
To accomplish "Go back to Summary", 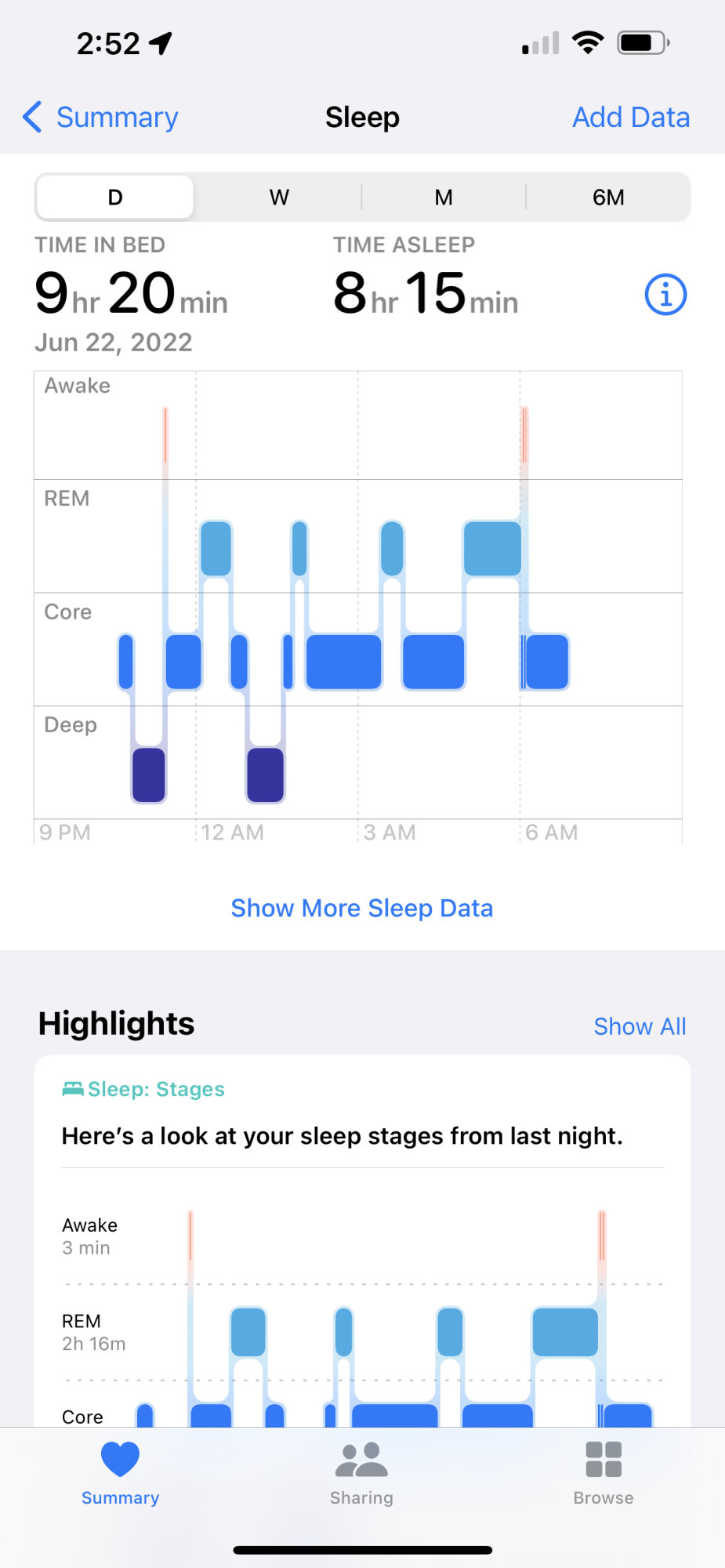I will point(100,118).
